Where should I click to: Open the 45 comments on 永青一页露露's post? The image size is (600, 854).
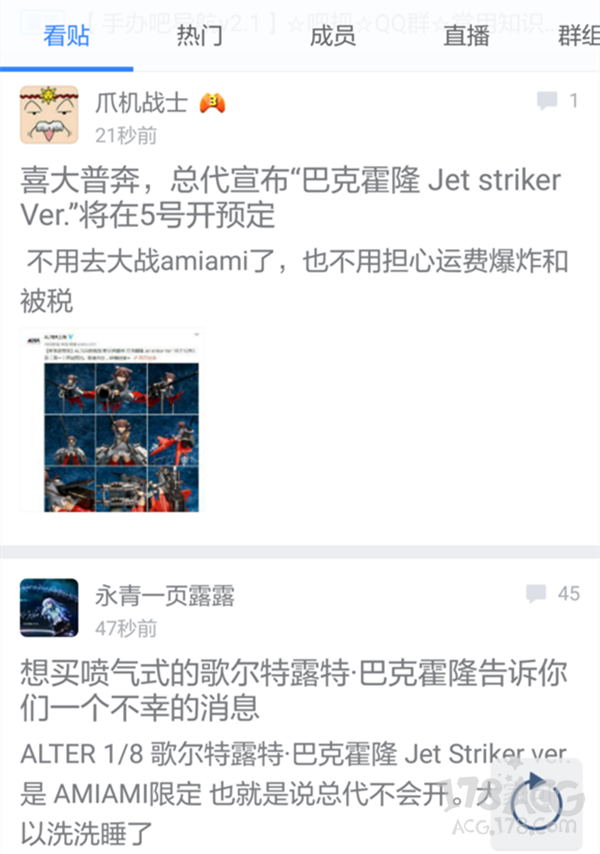tap(553, 593)
